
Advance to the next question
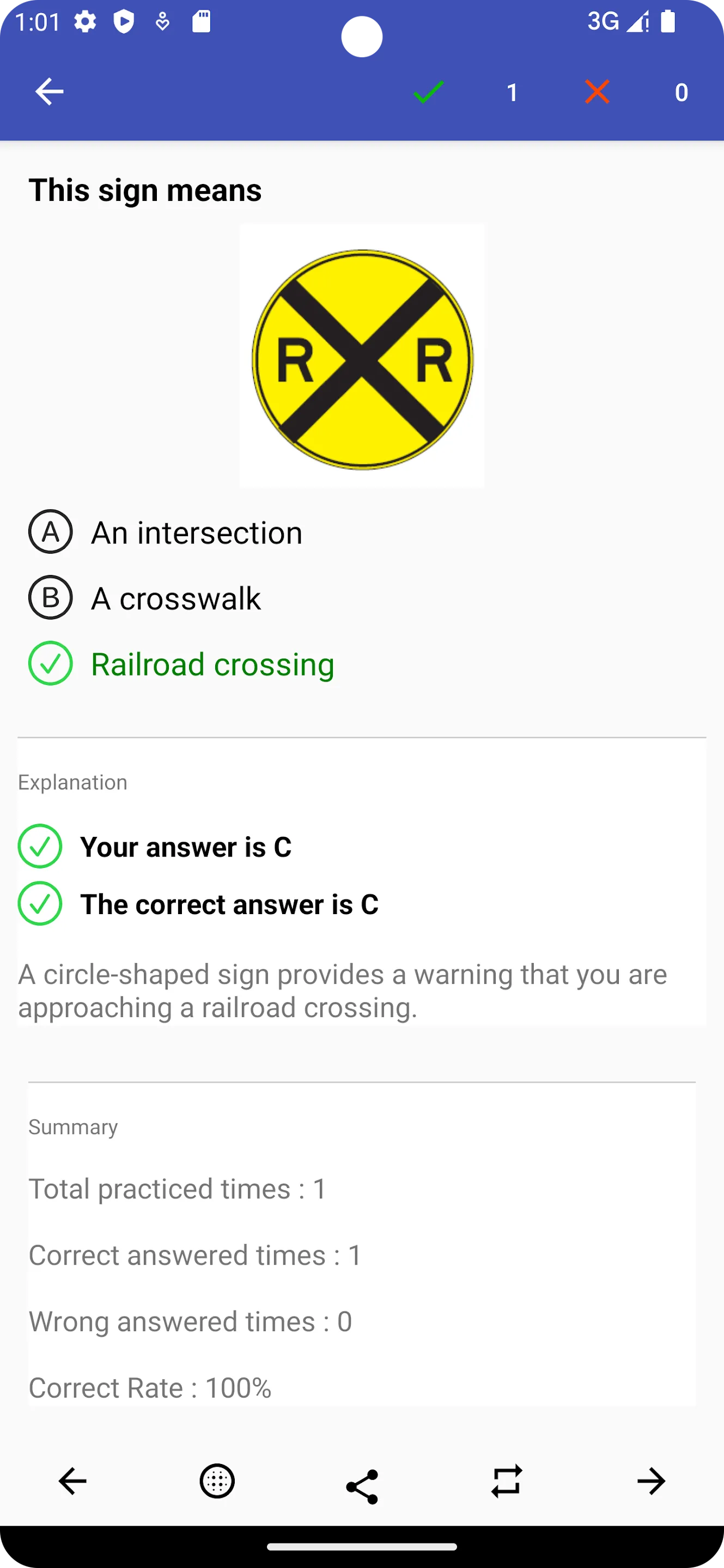pyautogui.click(x=652, y=1481)
